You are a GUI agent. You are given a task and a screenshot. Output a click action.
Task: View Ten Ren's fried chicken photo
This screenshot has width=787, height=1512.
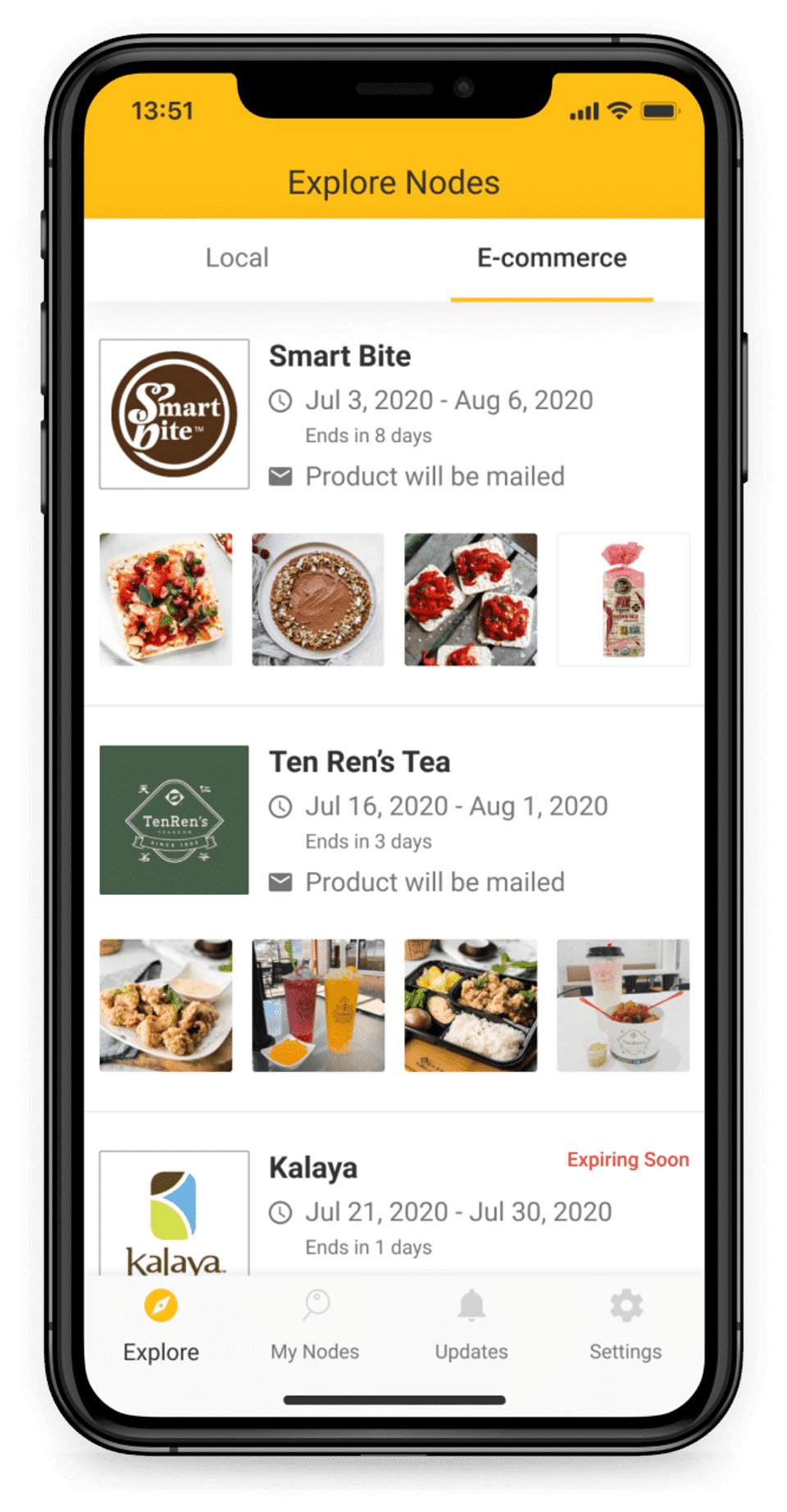click(x=166, y=1005)
